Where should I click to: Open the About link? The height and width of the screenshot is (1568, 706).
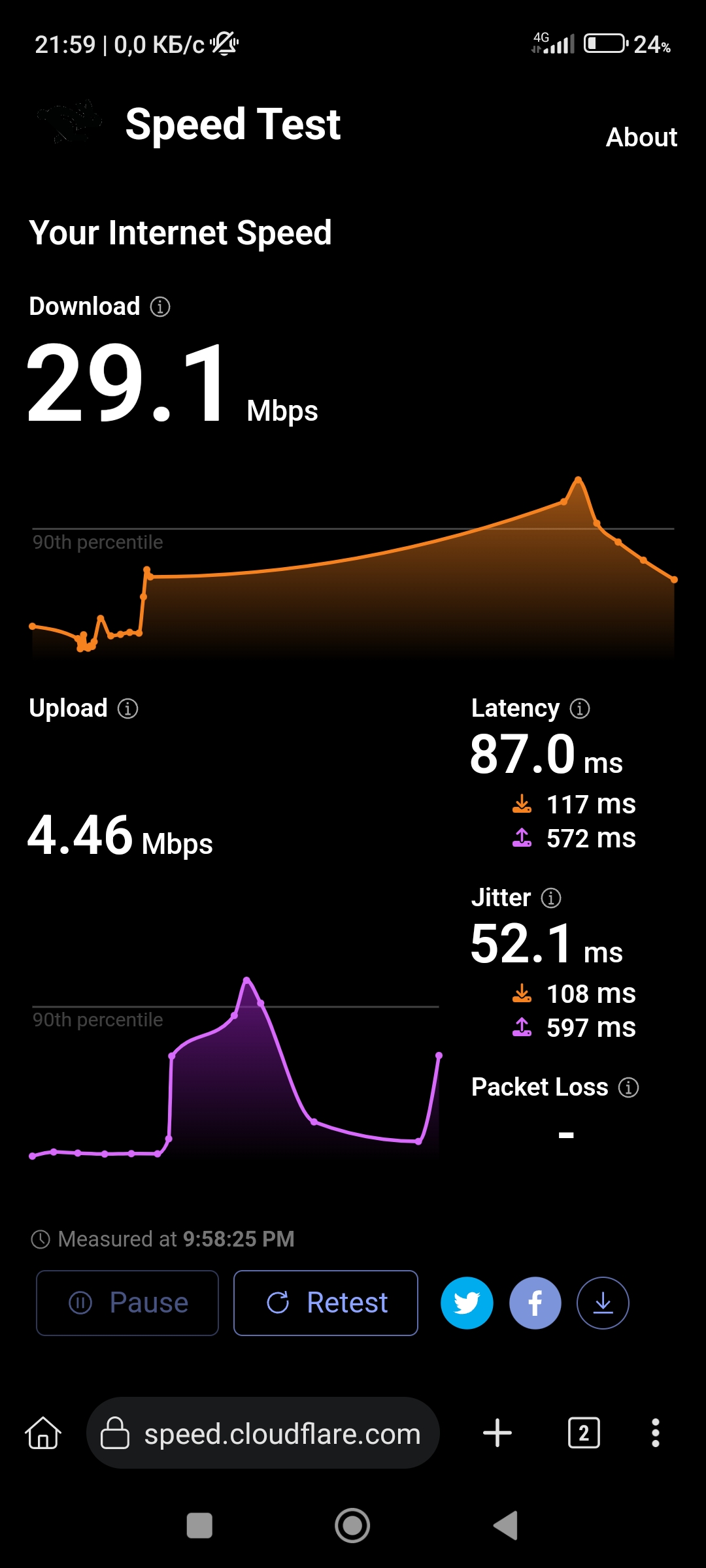641,137
